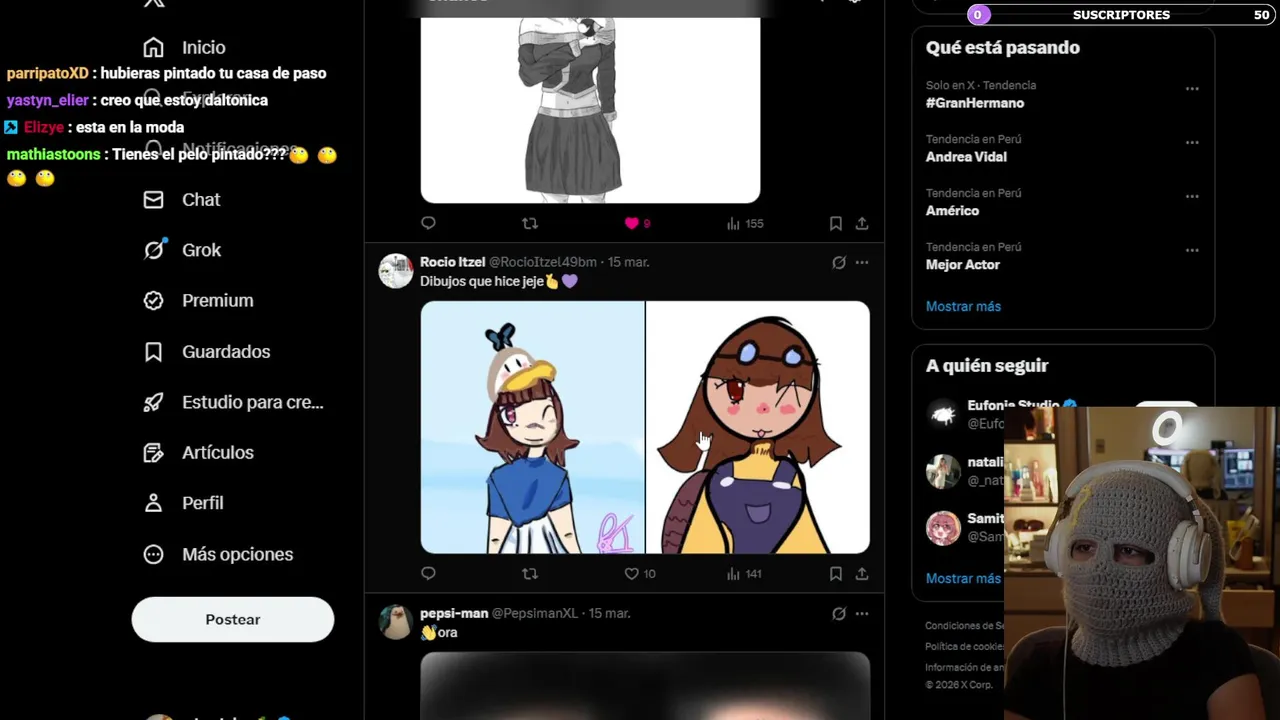Open Grok from the sidebar
The width and height of the screenshot is (1280, 720).
click(x=200, y=250)
